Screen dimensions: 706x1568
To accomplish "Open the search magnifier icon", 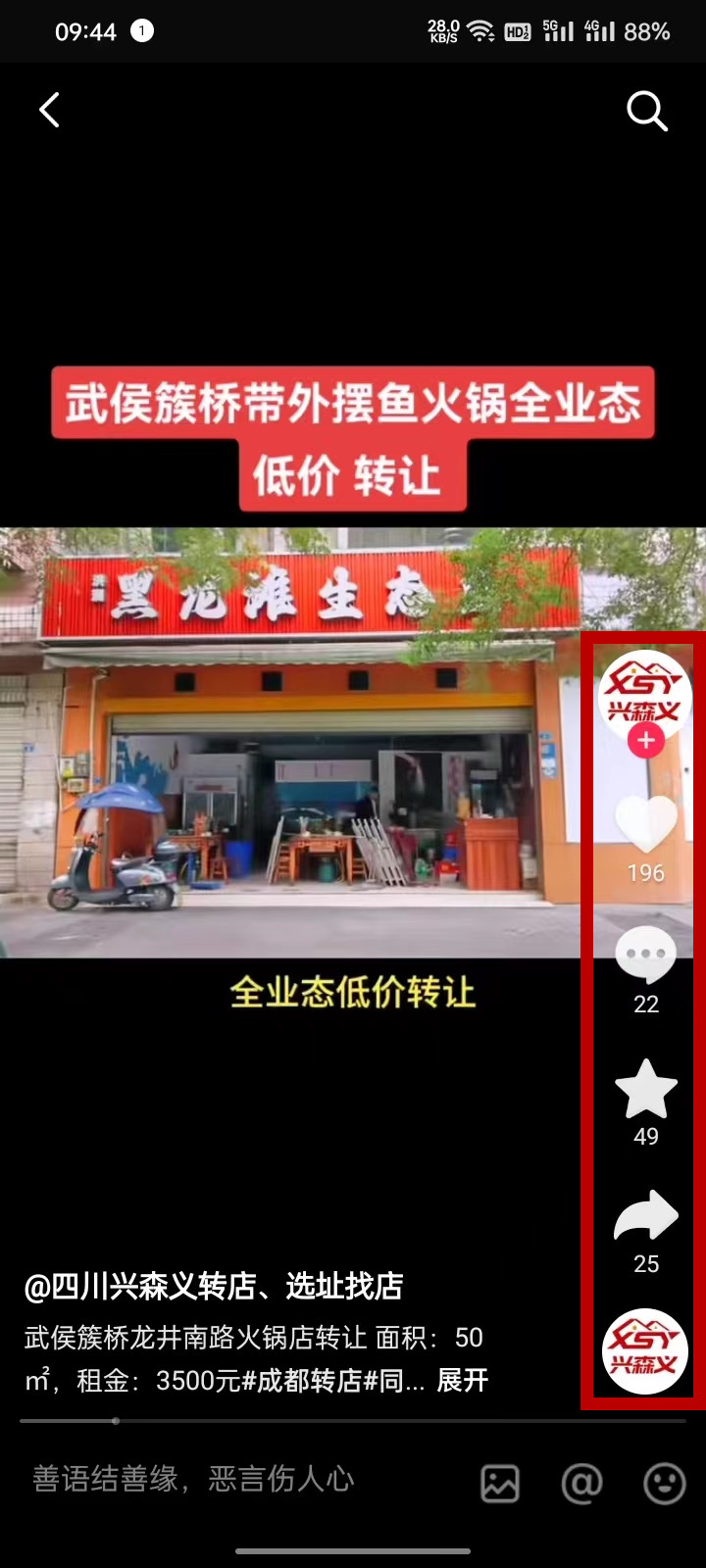I will pos(646,111).
